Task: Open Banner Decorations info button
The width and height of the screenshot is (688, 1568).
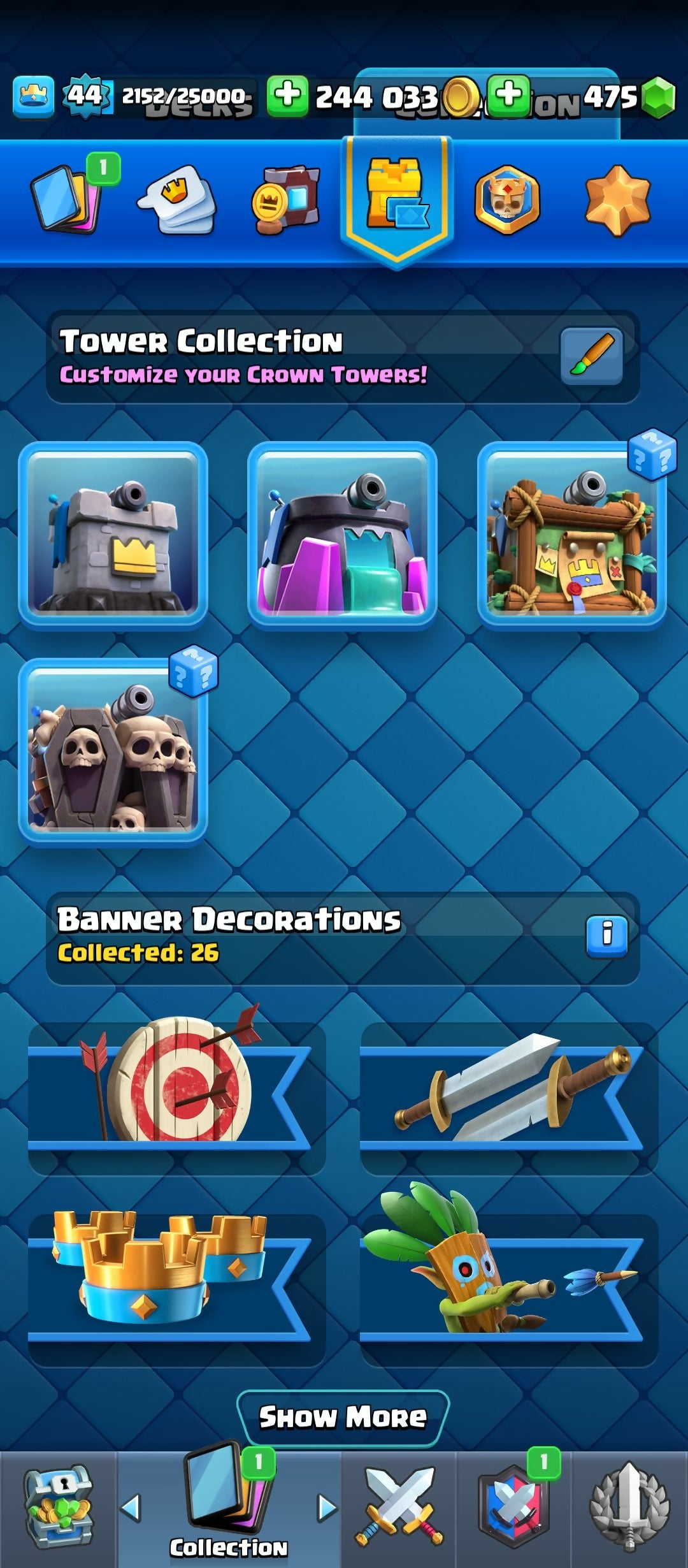Action: [606, 934]
